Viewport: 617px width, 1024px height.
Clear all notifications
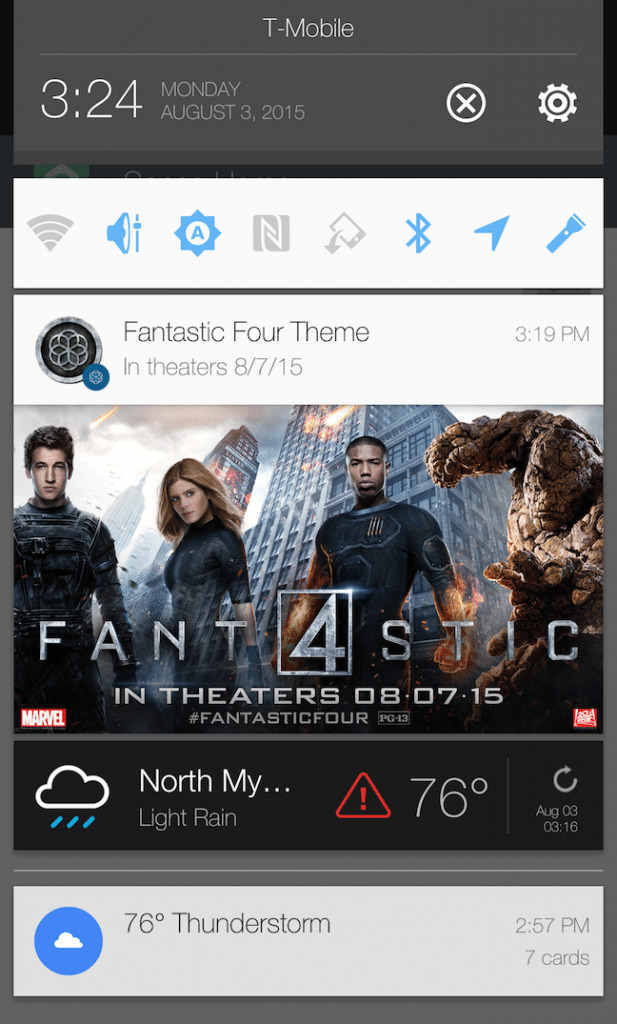[x=466, y=102]
